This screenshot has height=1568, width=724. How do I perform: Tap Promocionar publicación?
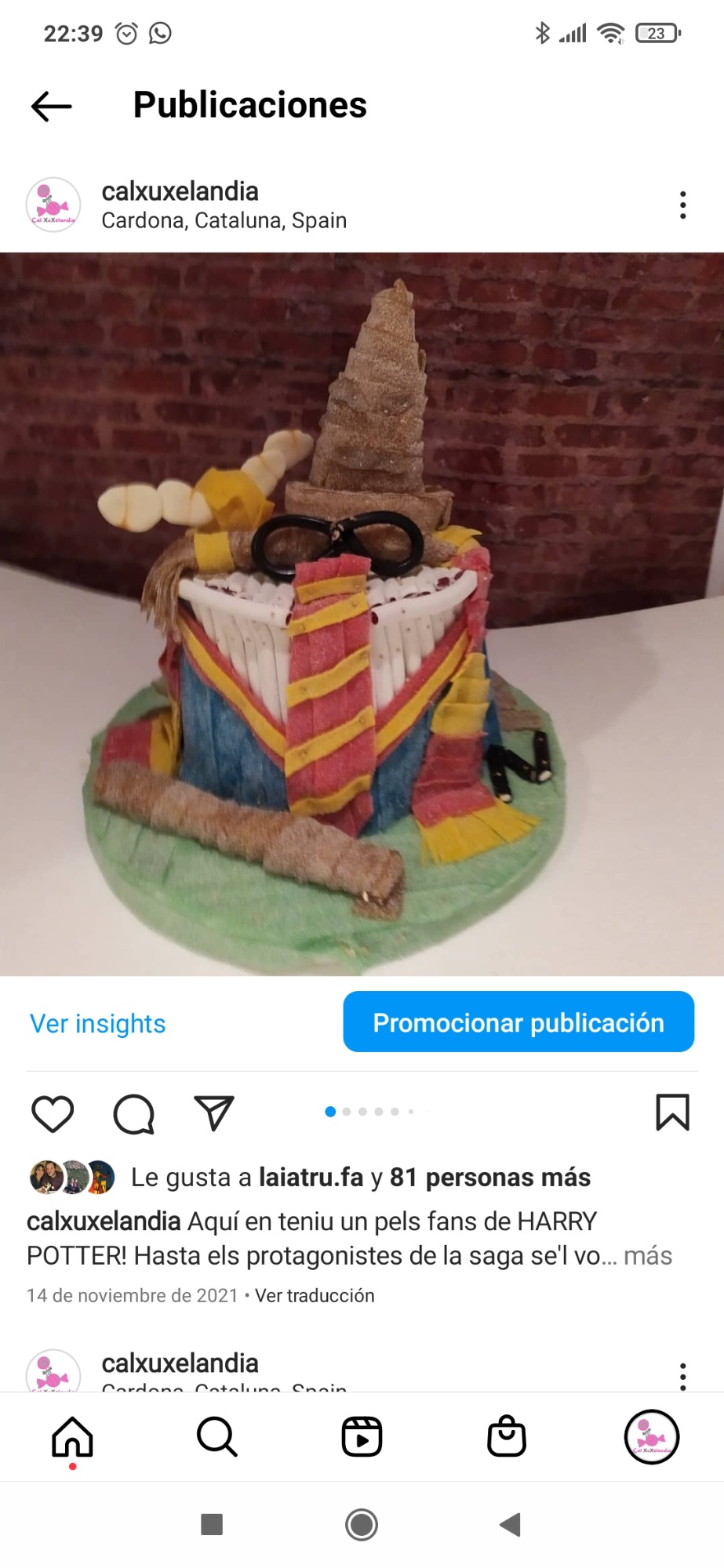[518, 1022]
